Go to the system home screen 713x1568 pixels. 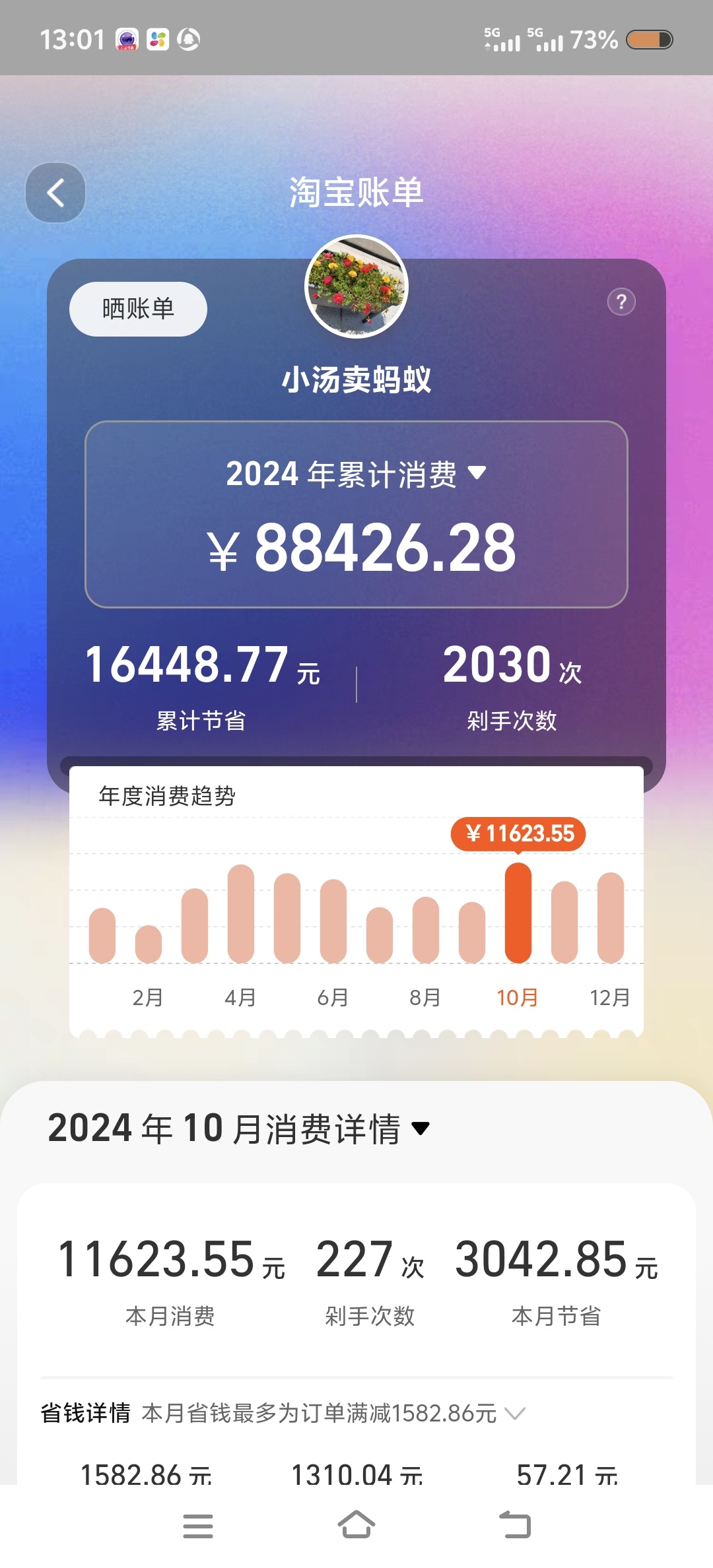click(x=356, y=1525)
